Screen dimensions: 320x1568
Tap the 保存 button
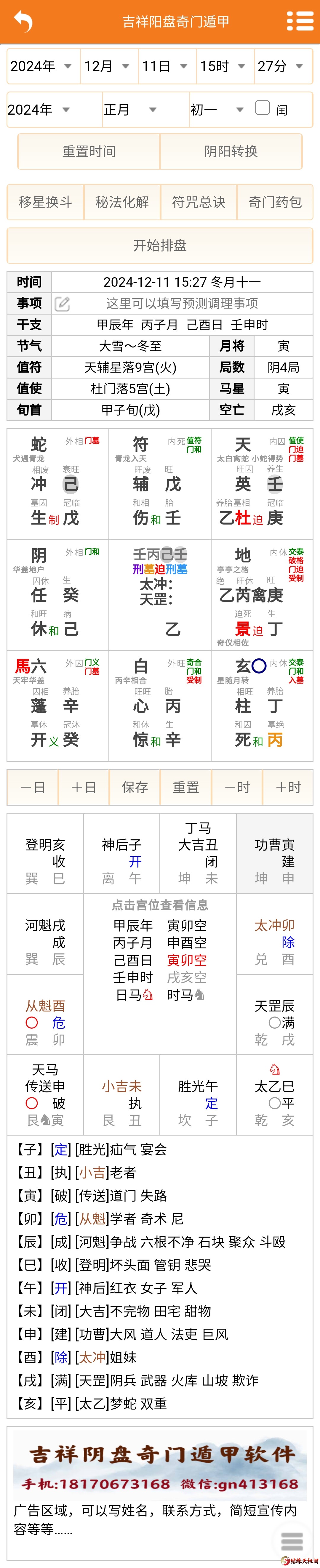(x=135, y=788)
